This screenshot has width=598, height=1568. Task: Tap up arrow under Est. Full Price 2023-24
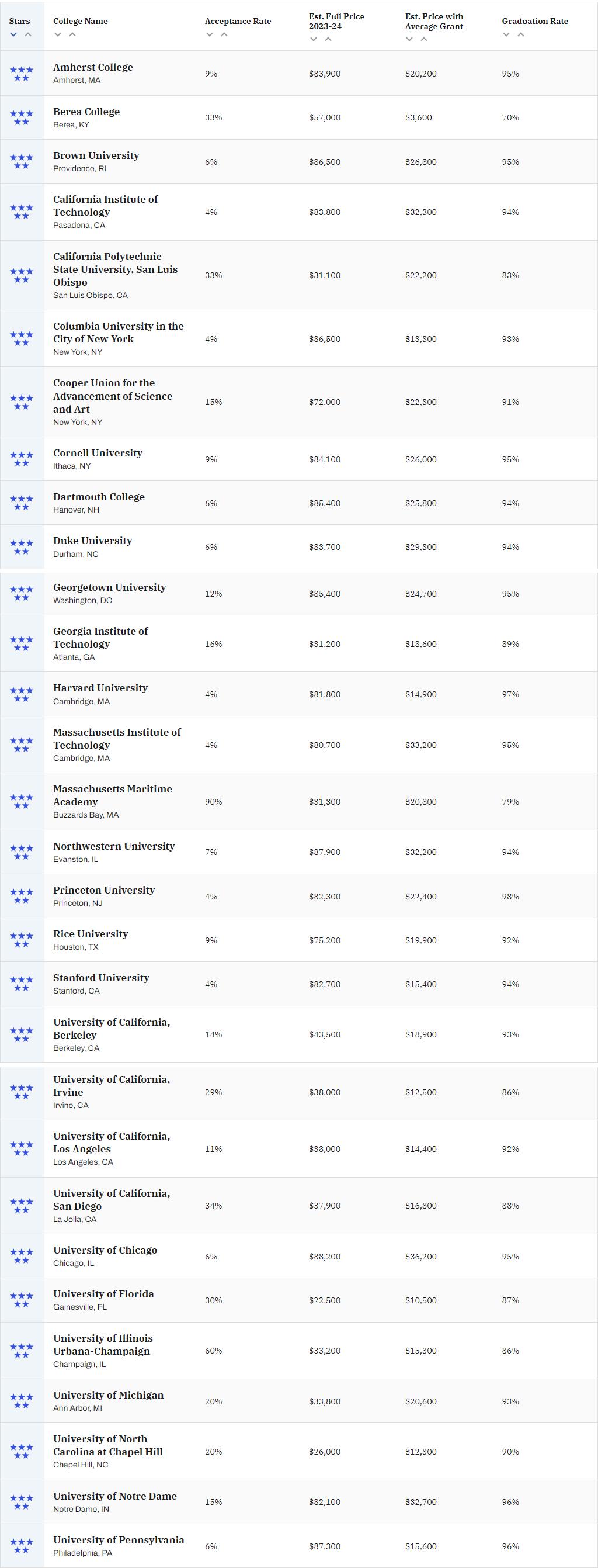[x=329, y=40]
